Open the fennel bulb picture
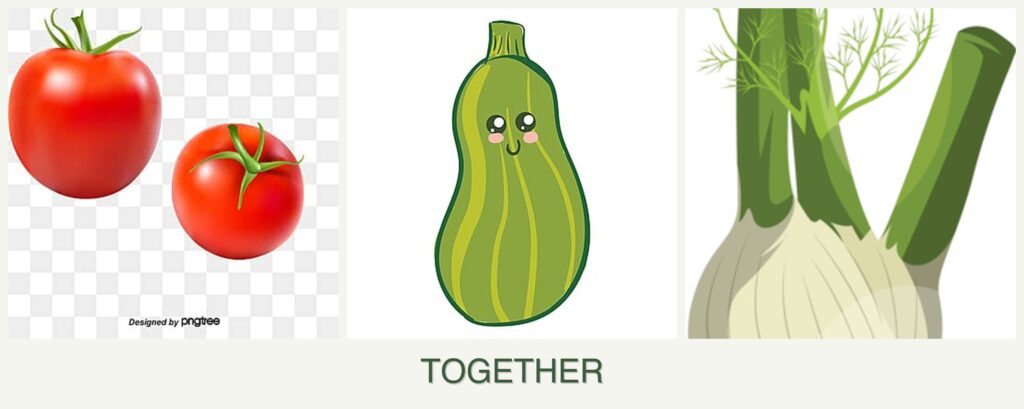Image resolution: width=1024 pixels, height=409 pixels. (850, 173)
